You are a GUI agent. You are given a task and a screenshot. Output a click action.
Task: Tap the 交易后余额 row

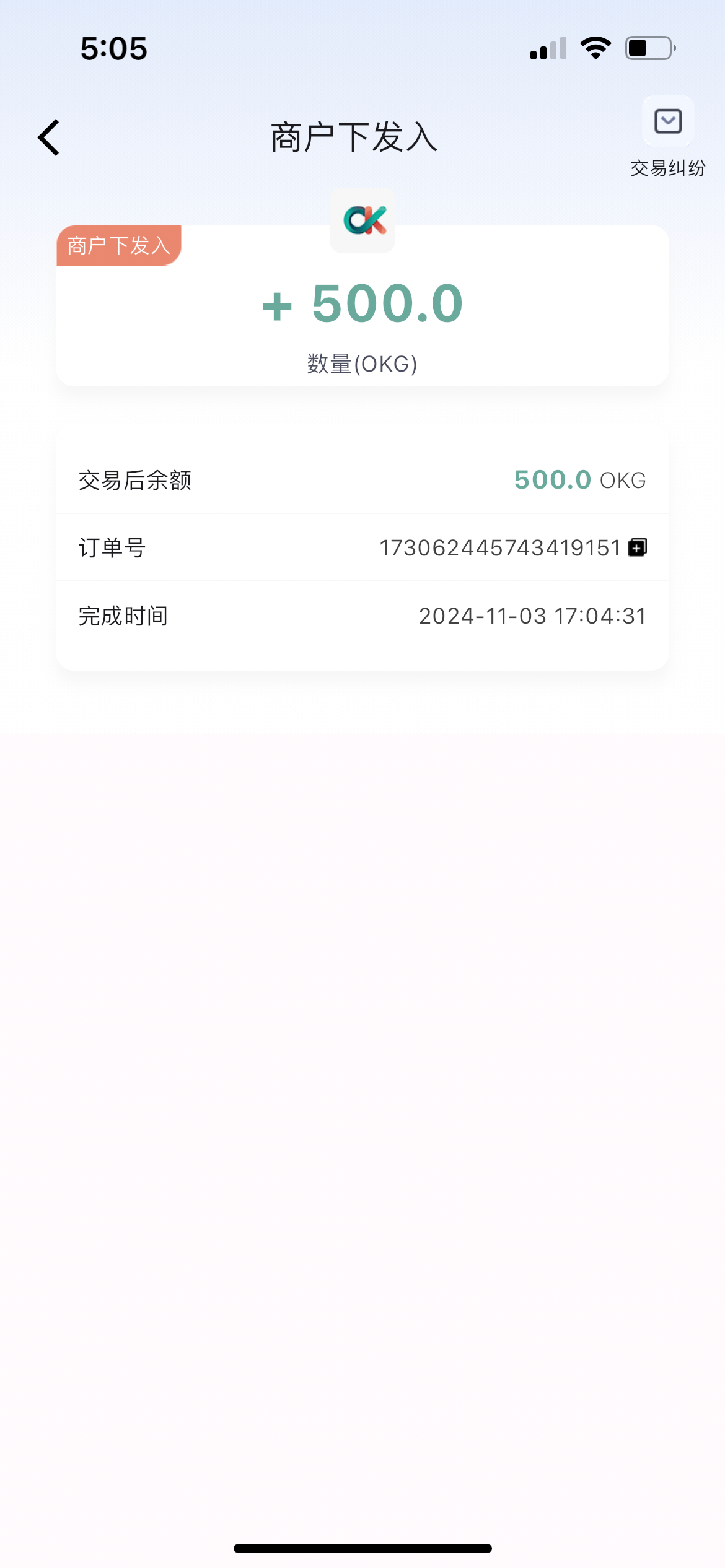click(362, 479)
